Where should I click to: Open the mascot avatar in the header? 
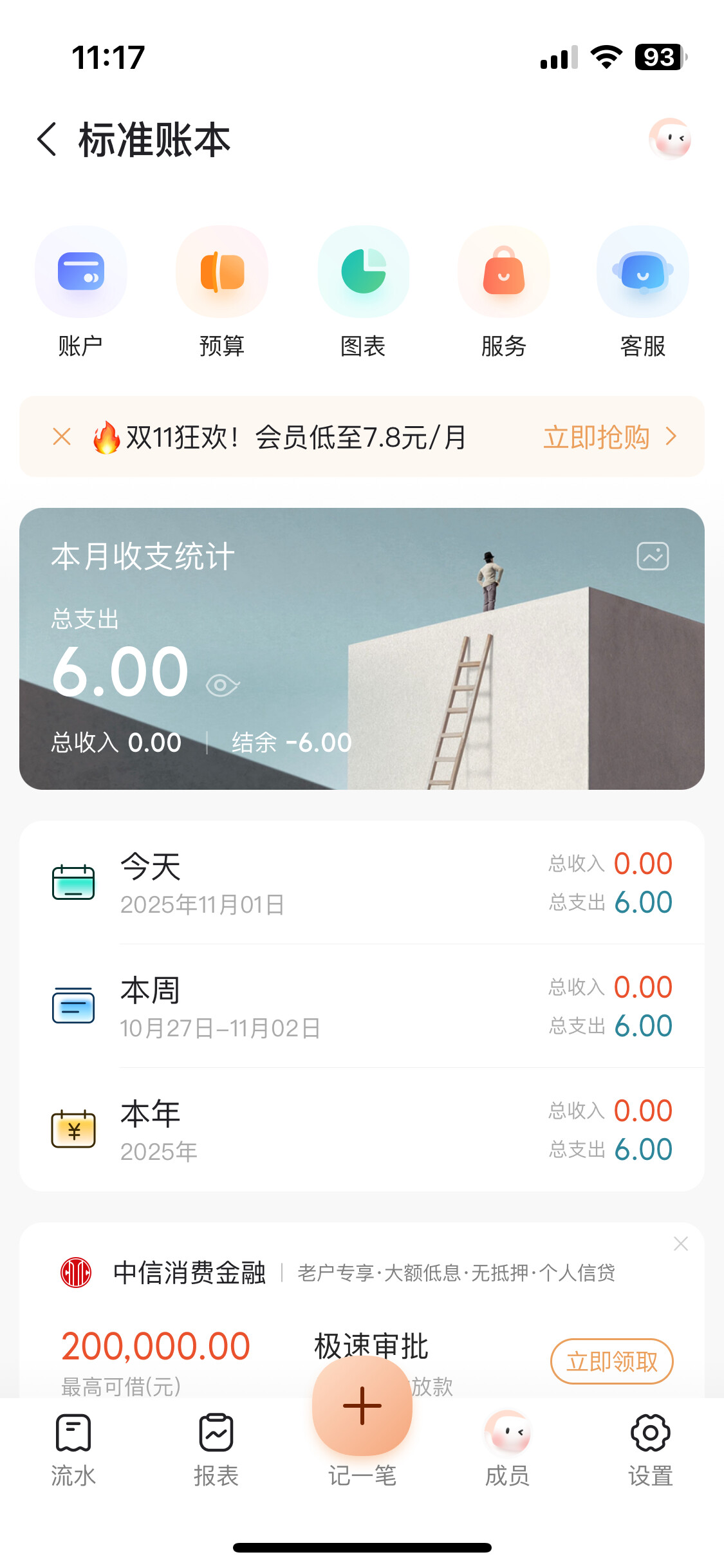[670, 138]
